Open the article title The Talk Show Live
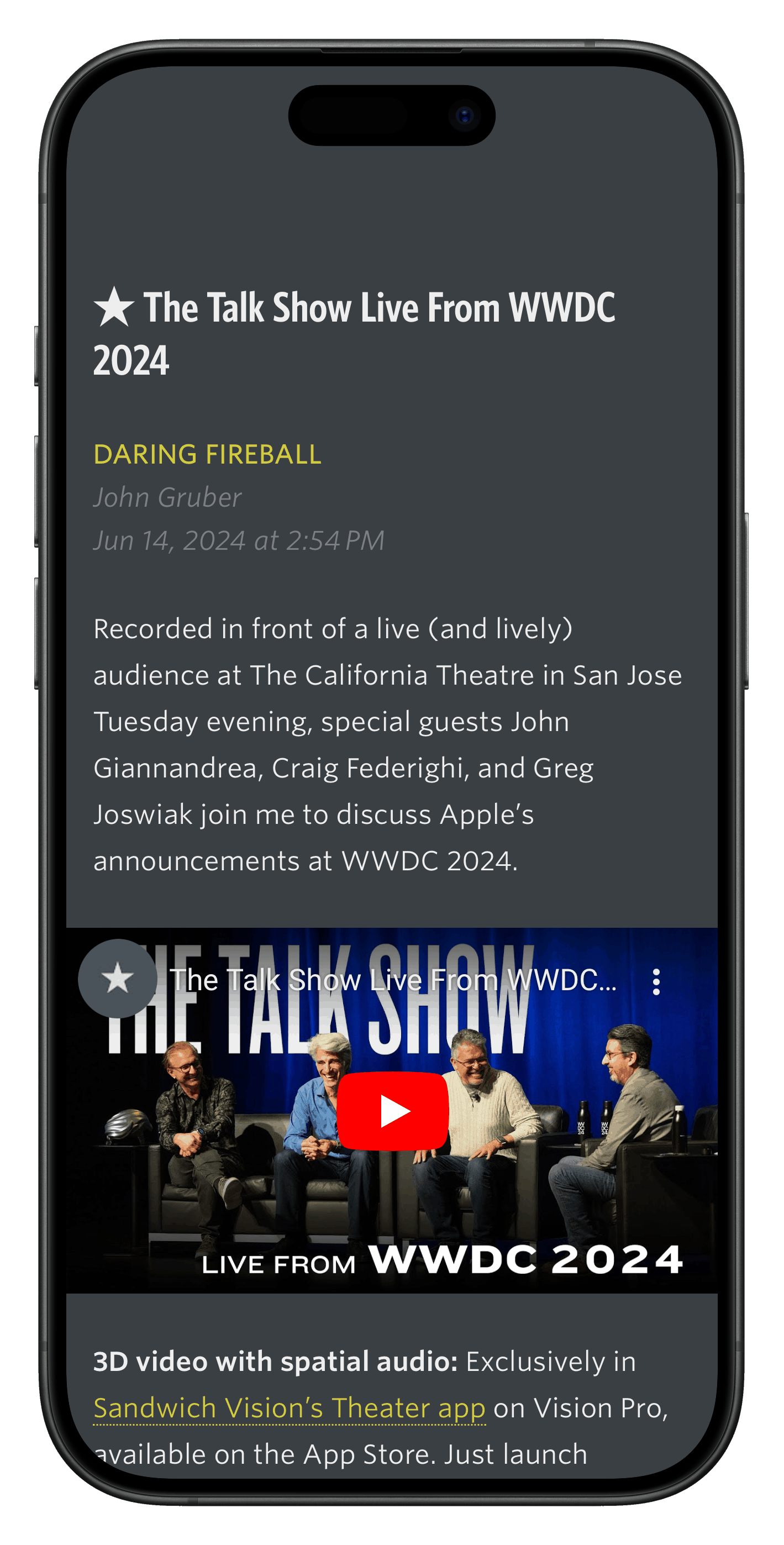 pyautogui.click(x=354, y=333)
